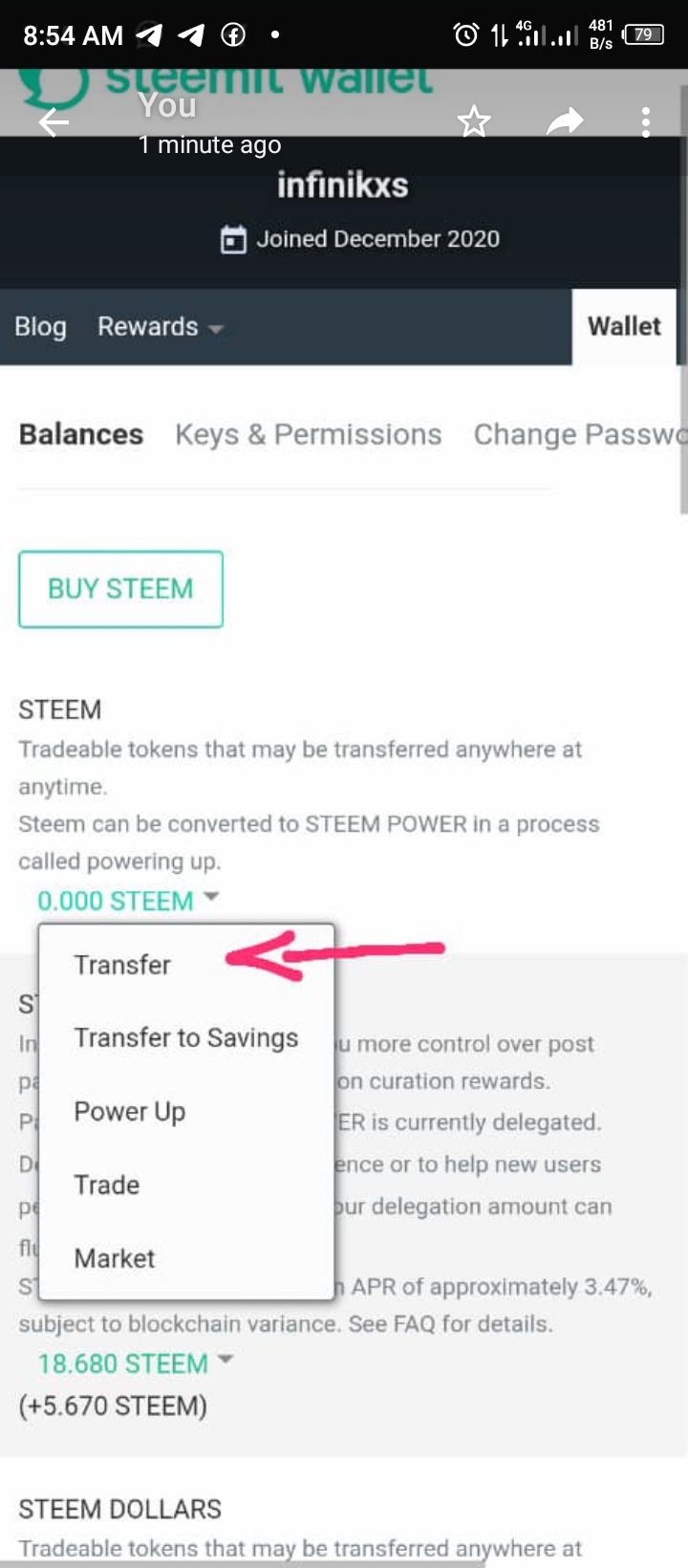Open the Blog tab
Image resolution: width=688 pixels, height=1568 pixels.
(40, 327)
